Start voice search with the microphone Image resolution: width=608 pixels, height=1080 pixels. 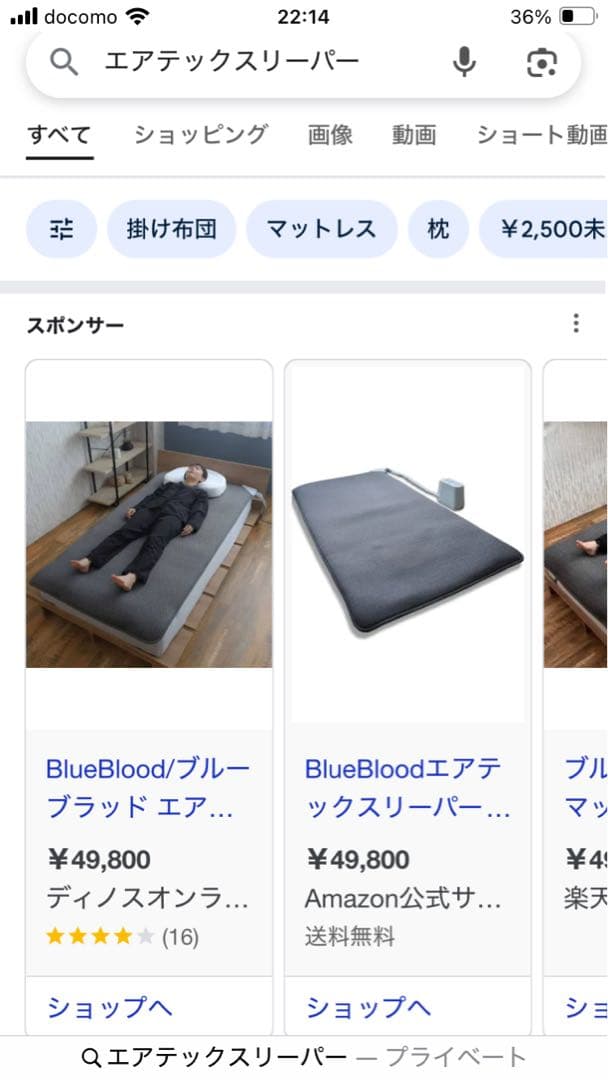click(464, 62)
